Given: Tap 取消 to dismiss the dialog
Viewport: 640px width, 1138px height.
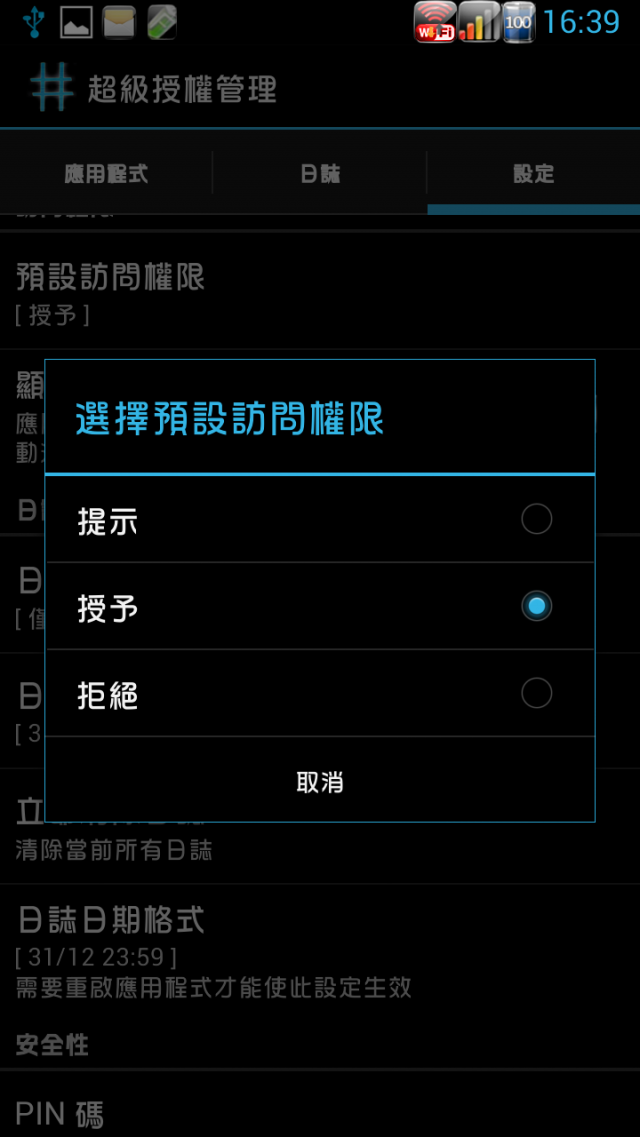Looking at the screenshot, I should click(x=320, y=781).
